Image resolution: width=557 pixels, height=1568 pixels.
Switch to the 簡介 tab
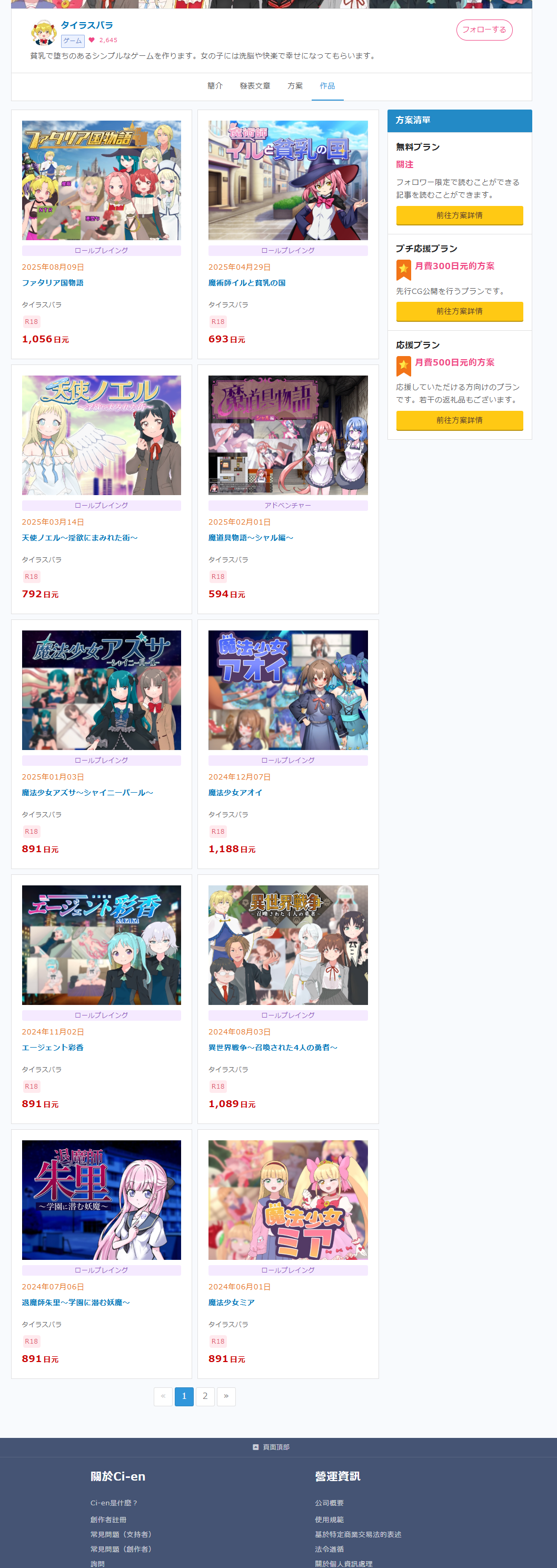click(215, 86)
